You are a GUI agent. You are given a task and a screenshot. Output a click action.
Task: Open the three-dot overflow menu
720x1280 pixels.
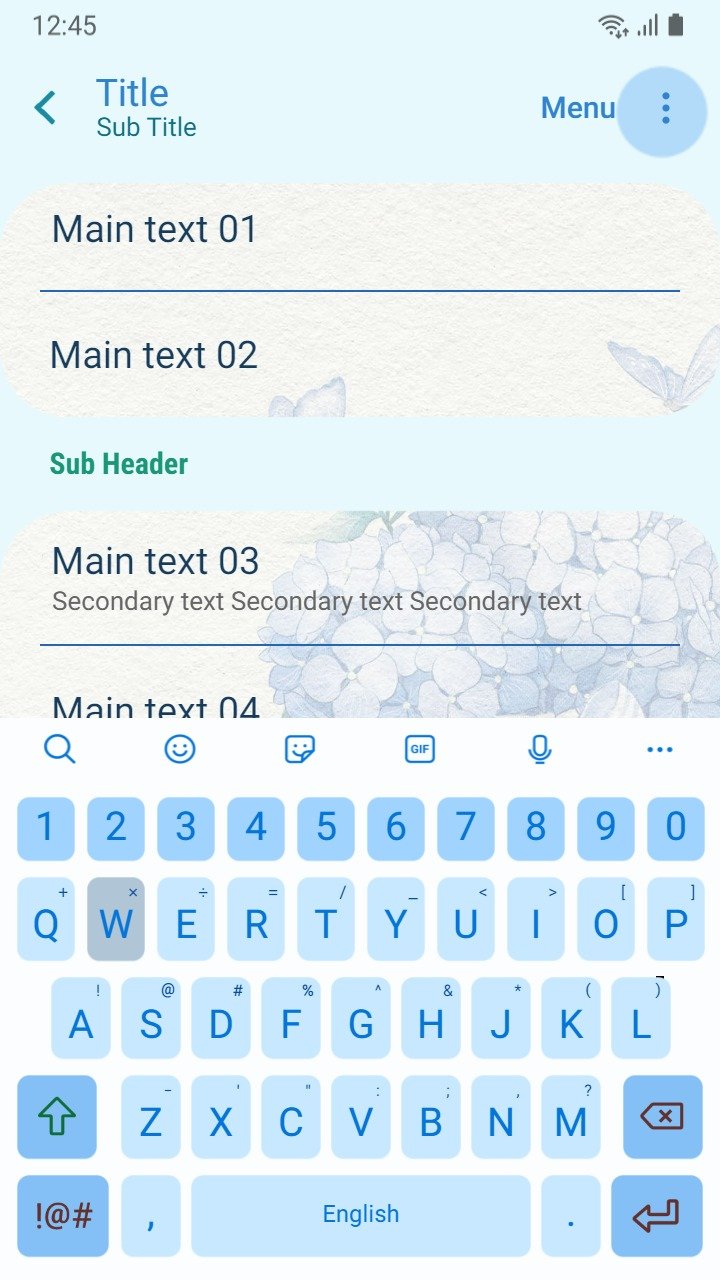(x=665, y=108)
